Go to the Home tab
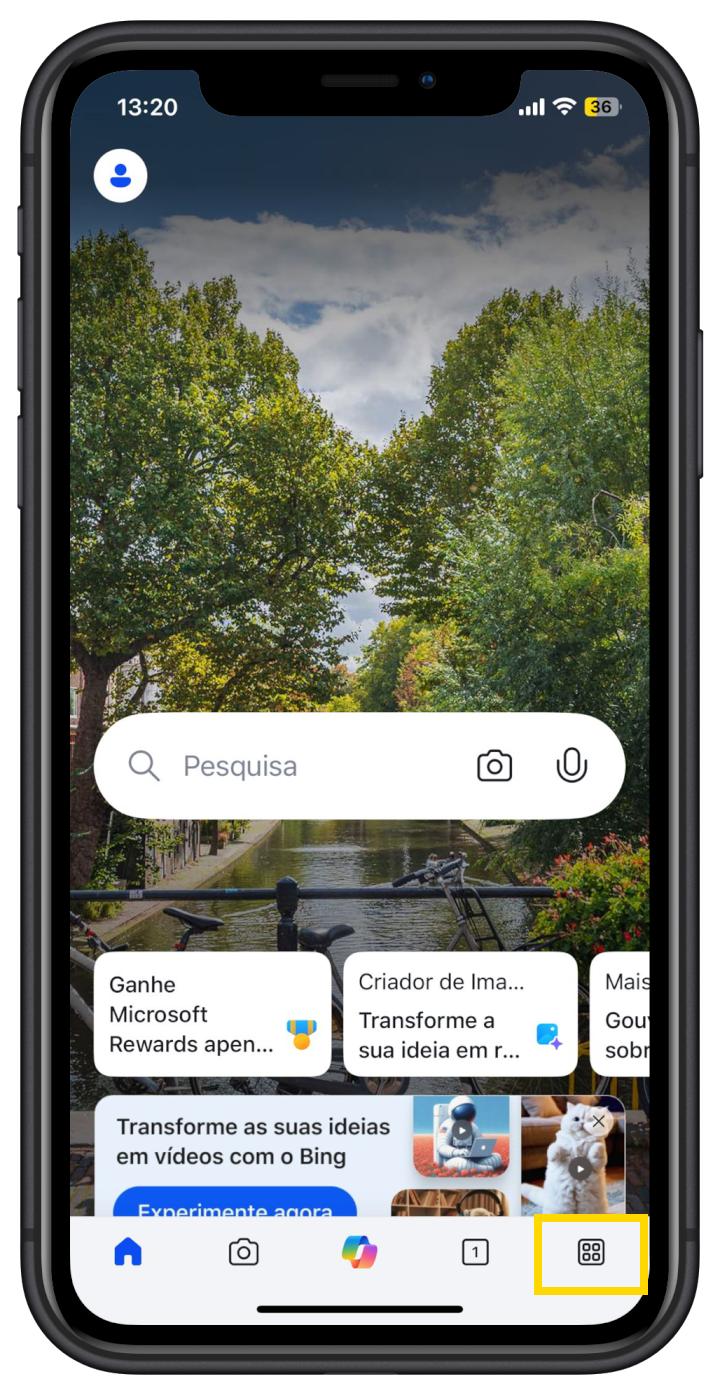This screenshot has width=720, height=1395. pos(128,1252)
